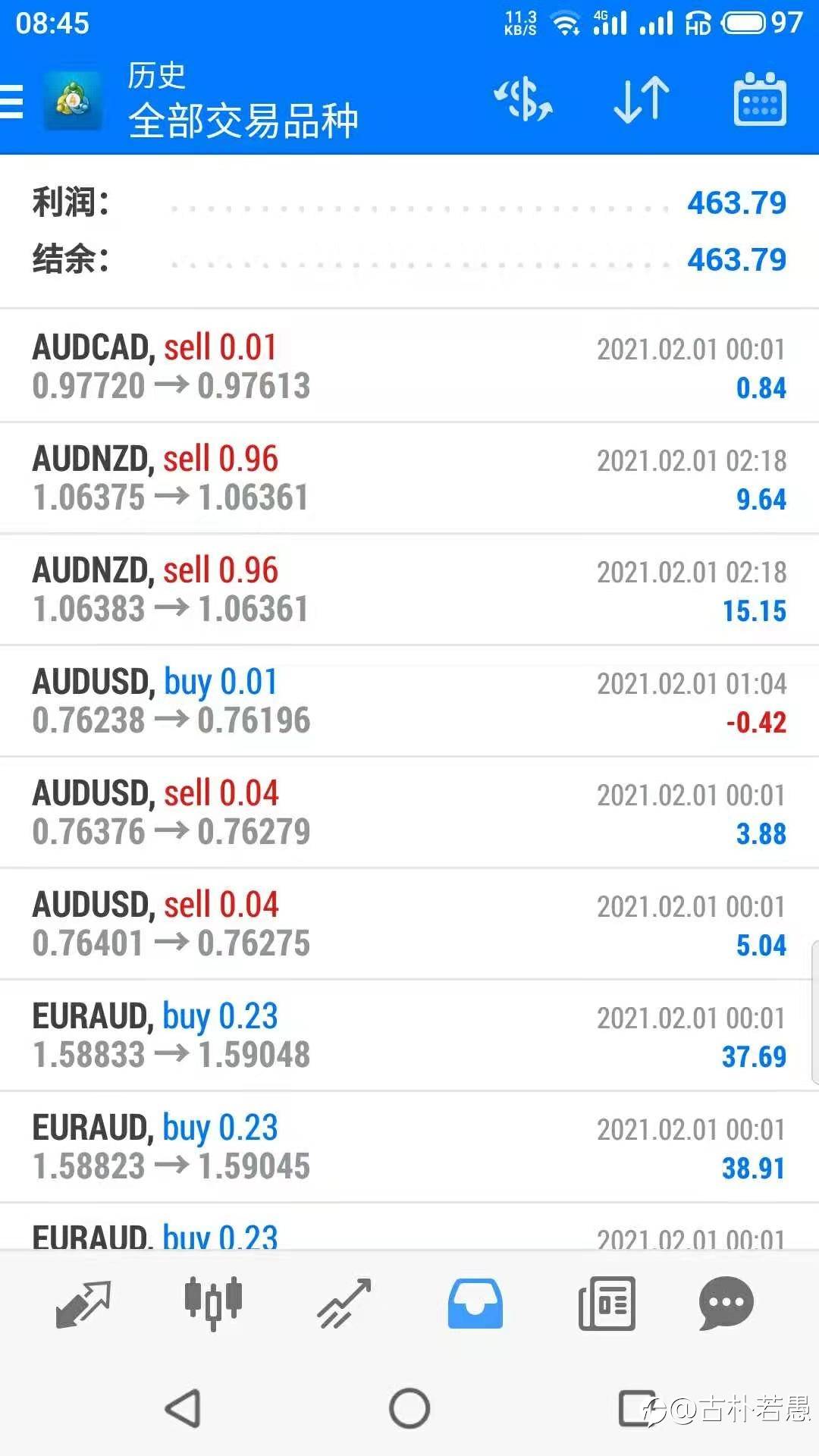This screenshot has height=1456, width=819.
Task: Open the AUDCAD sell 0.01 trade
Action: point(409,367)
